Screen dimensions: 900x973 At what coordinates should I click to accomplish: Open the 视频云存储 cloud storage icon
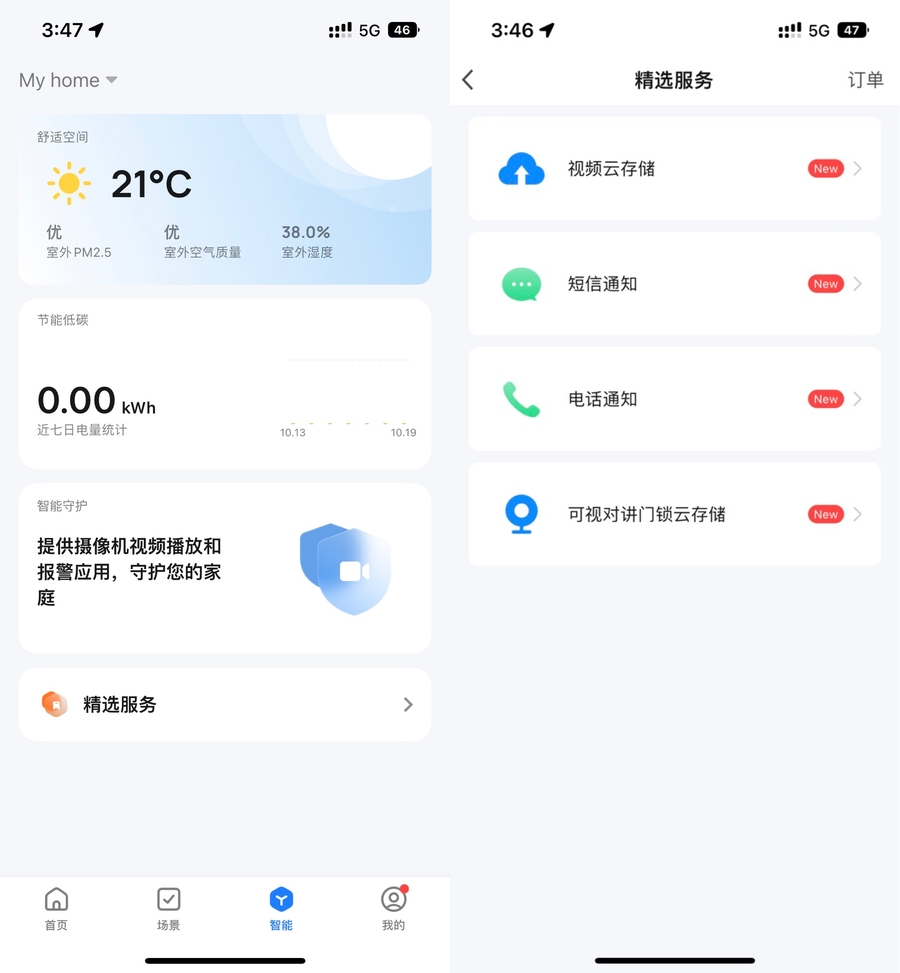[x=521, y=168]
